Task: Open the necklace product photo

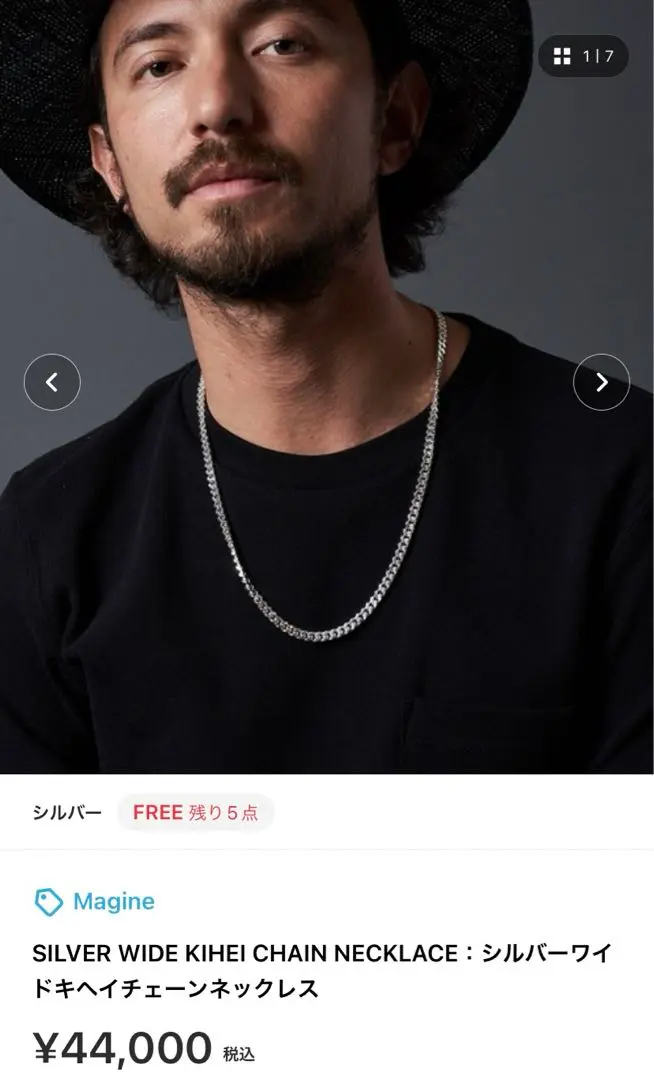Action: [327, 386]
